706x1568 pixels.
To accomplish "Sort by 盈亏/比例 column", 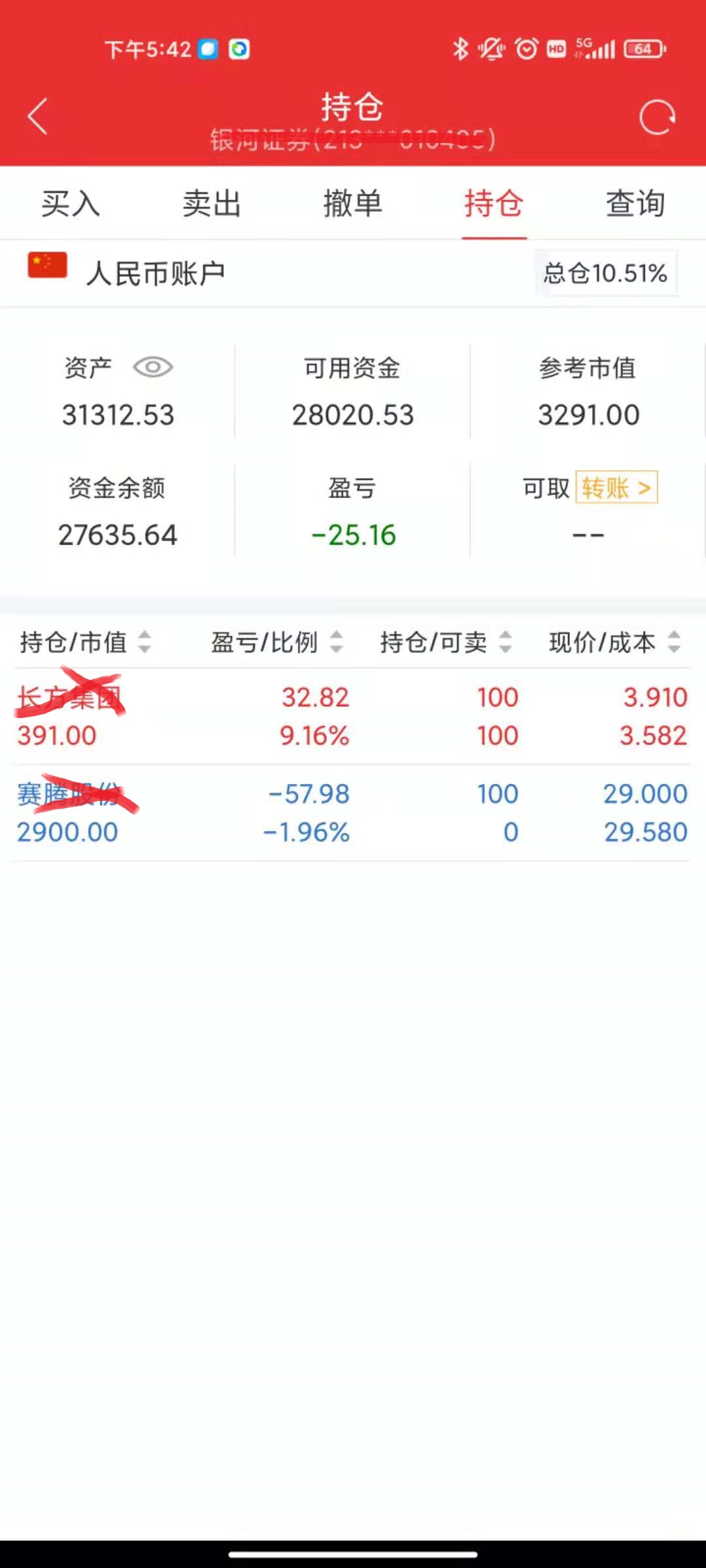I will (x=277, y=642).
